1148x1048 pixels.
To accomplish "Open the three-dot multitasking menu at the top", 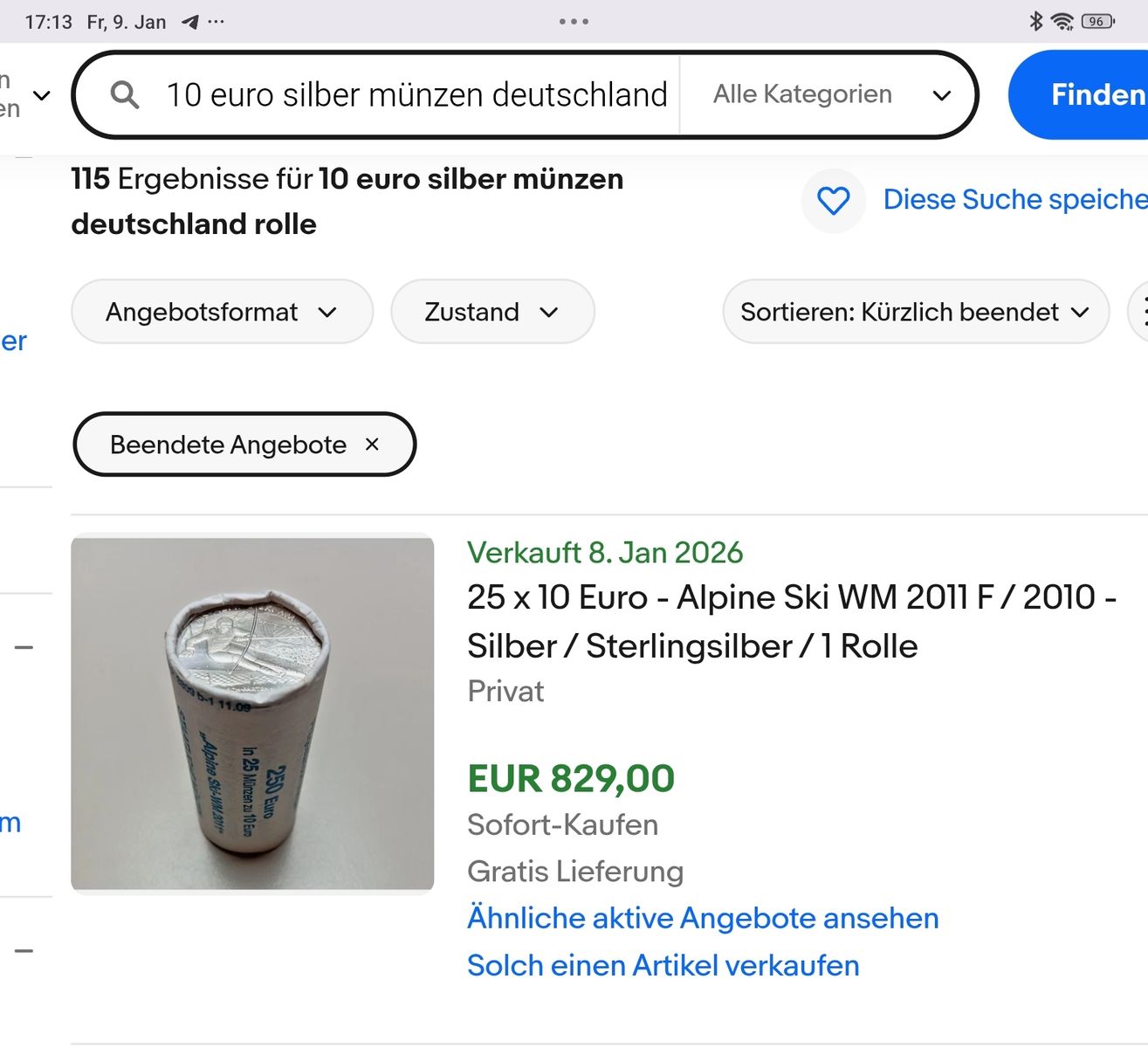I will pos(574,21).
